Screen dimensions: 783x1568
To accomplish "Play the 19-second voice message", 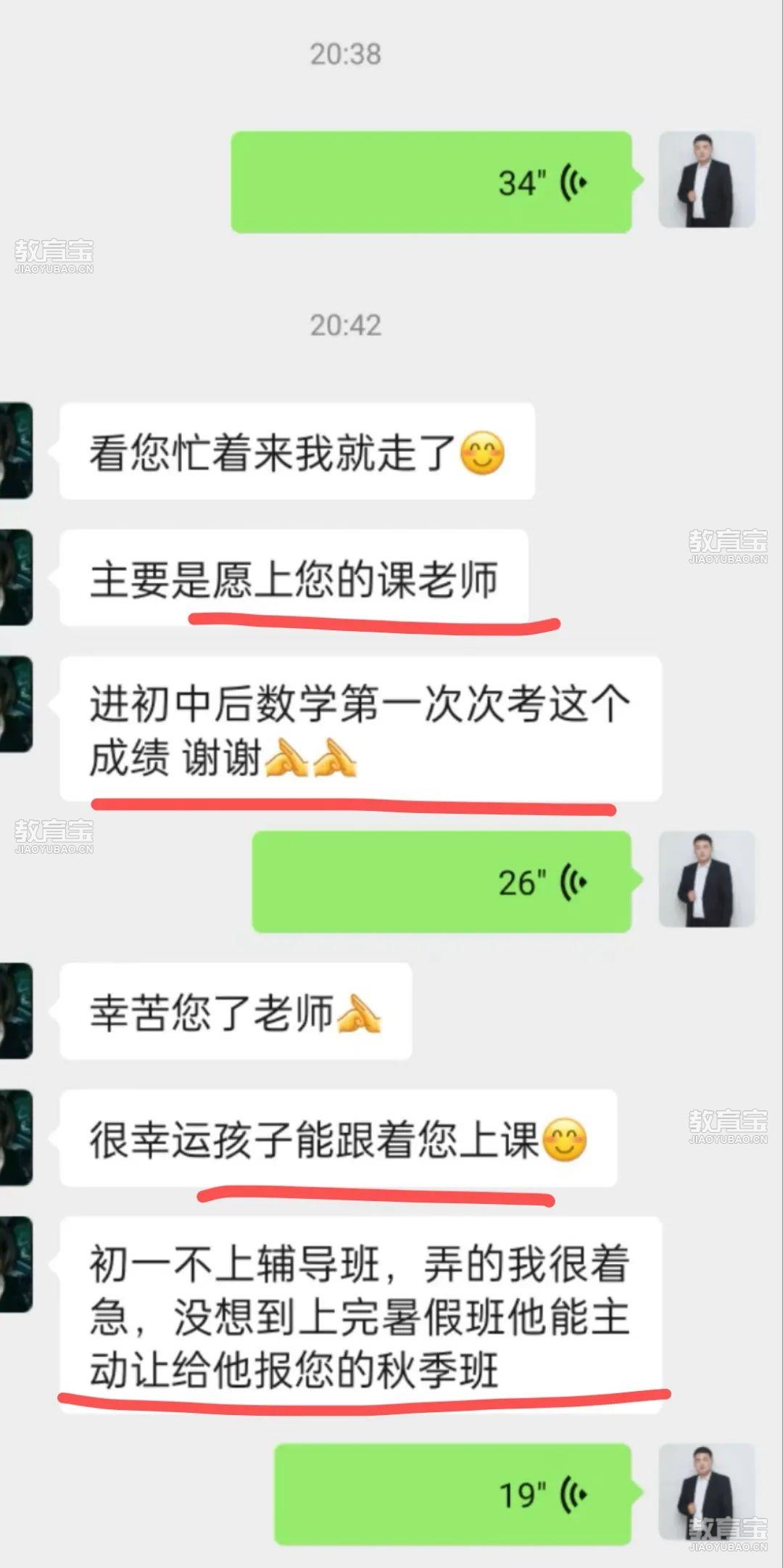I will 452,1494.
